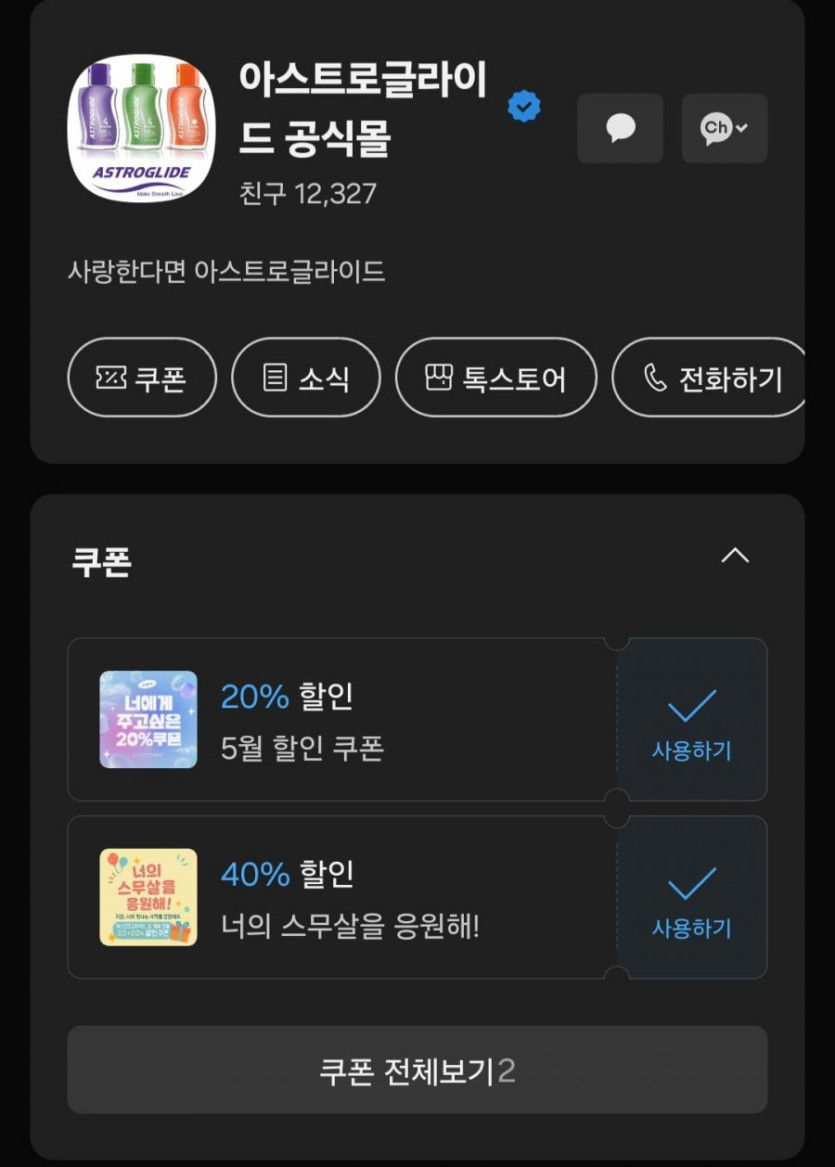
Task: Tap the 쿠폰 chip
Action: (142, 378)
